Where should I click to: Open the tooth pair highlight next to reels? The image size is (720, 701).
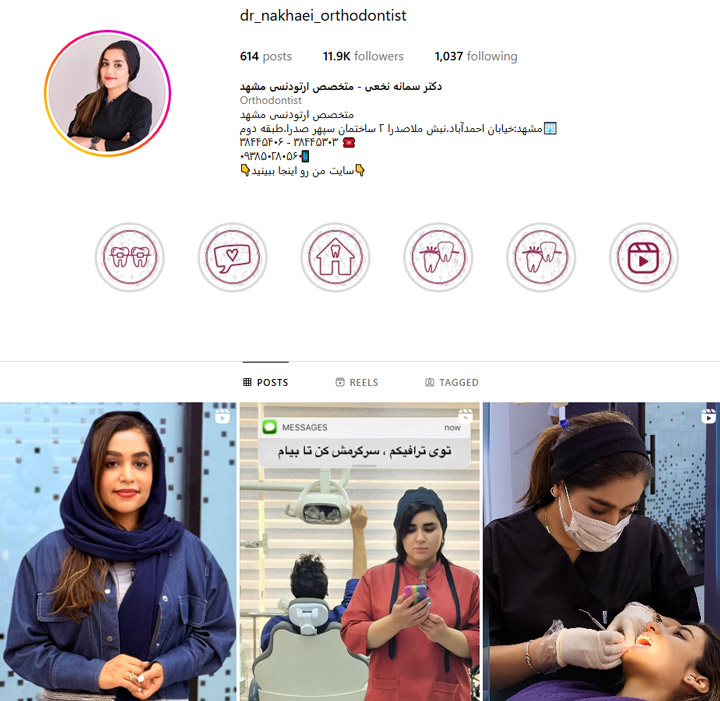point(541,257)
